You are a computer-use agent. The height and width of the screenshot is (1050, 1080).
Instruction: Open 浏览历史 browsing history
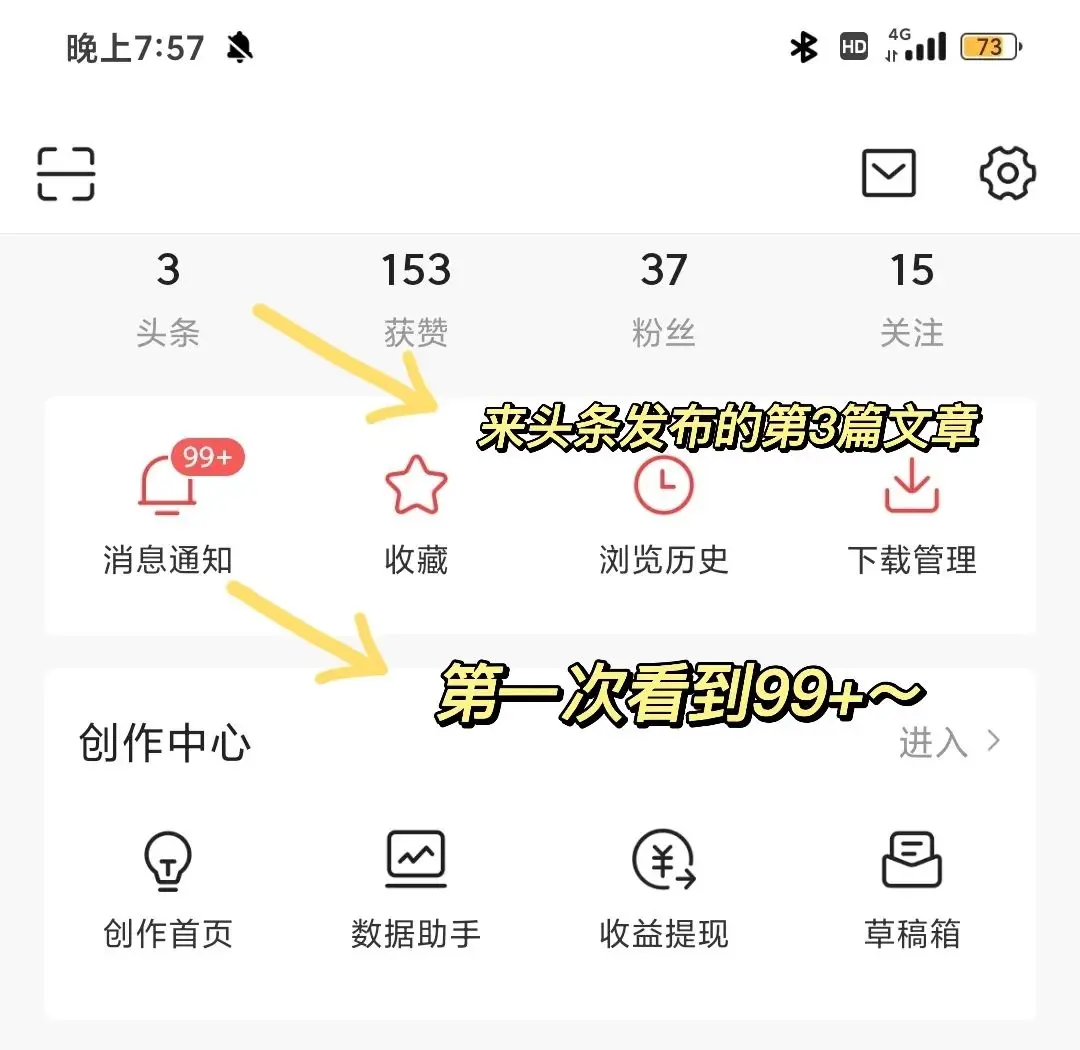pyautogui.click(x=663, y=515)
